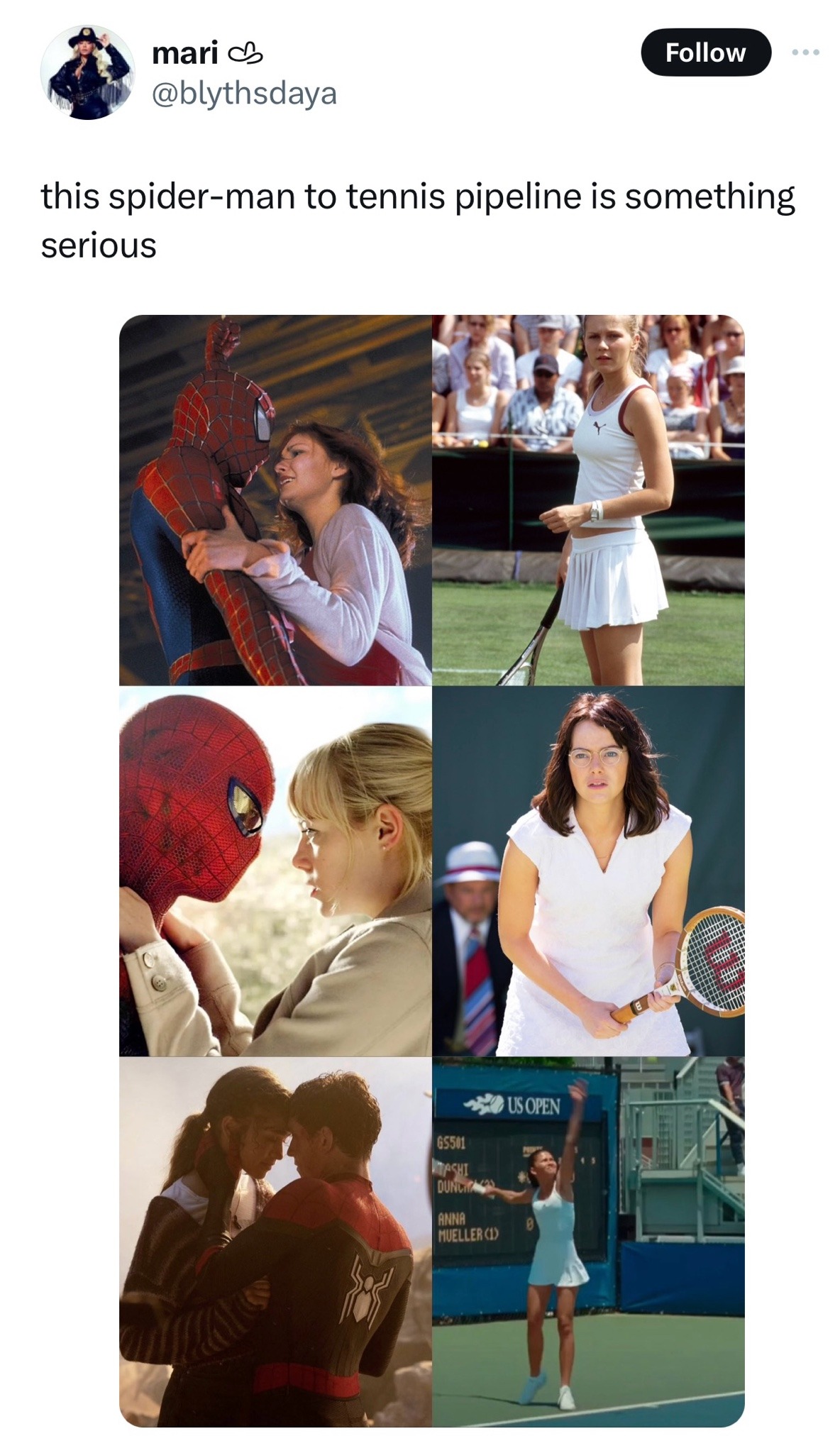Follow the account mari
The image size is (840, 1453).
pyautogui.click(x=705, y=53)
